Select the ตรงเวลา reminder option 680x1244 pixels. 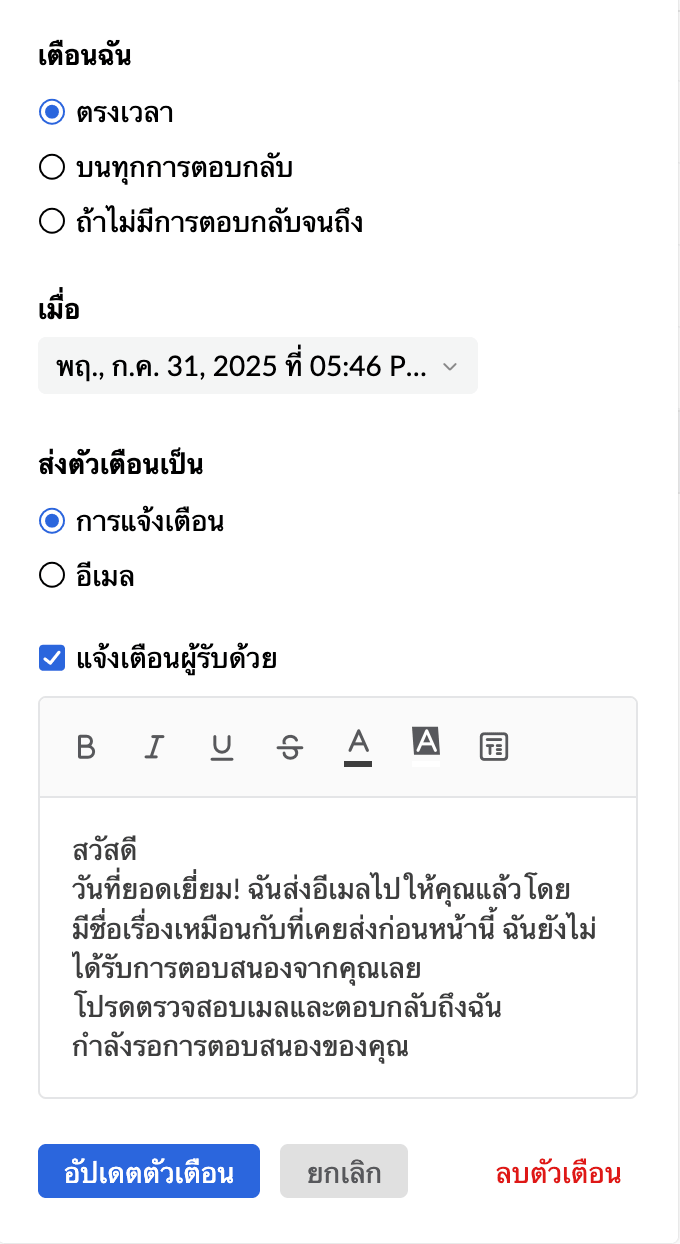(52, 112)
